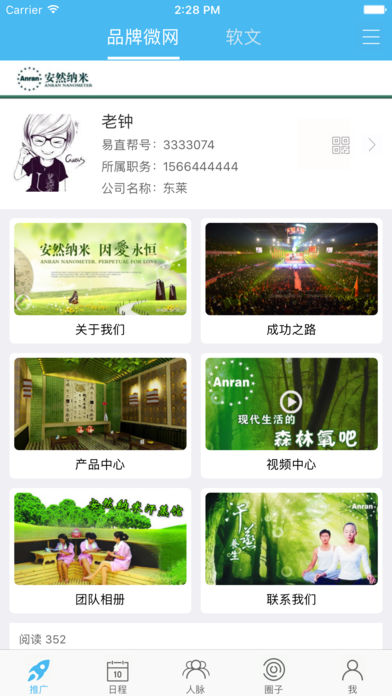Select the 品牌微网 tab
Screen dimensions: 392x696
point(143,37)
